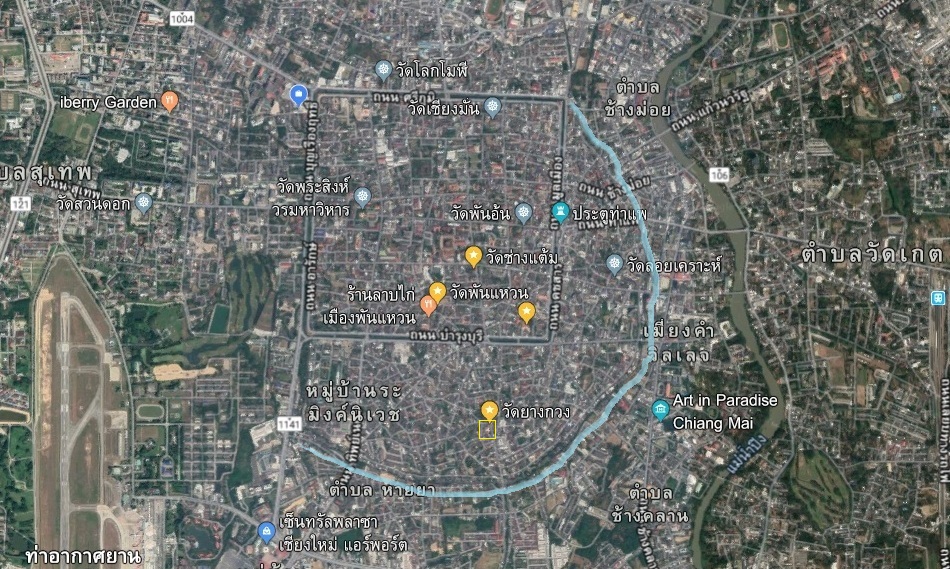Open the iberry Garden restaurant pin
This screenshot has height=569, width=950.
tap(170, 100)
